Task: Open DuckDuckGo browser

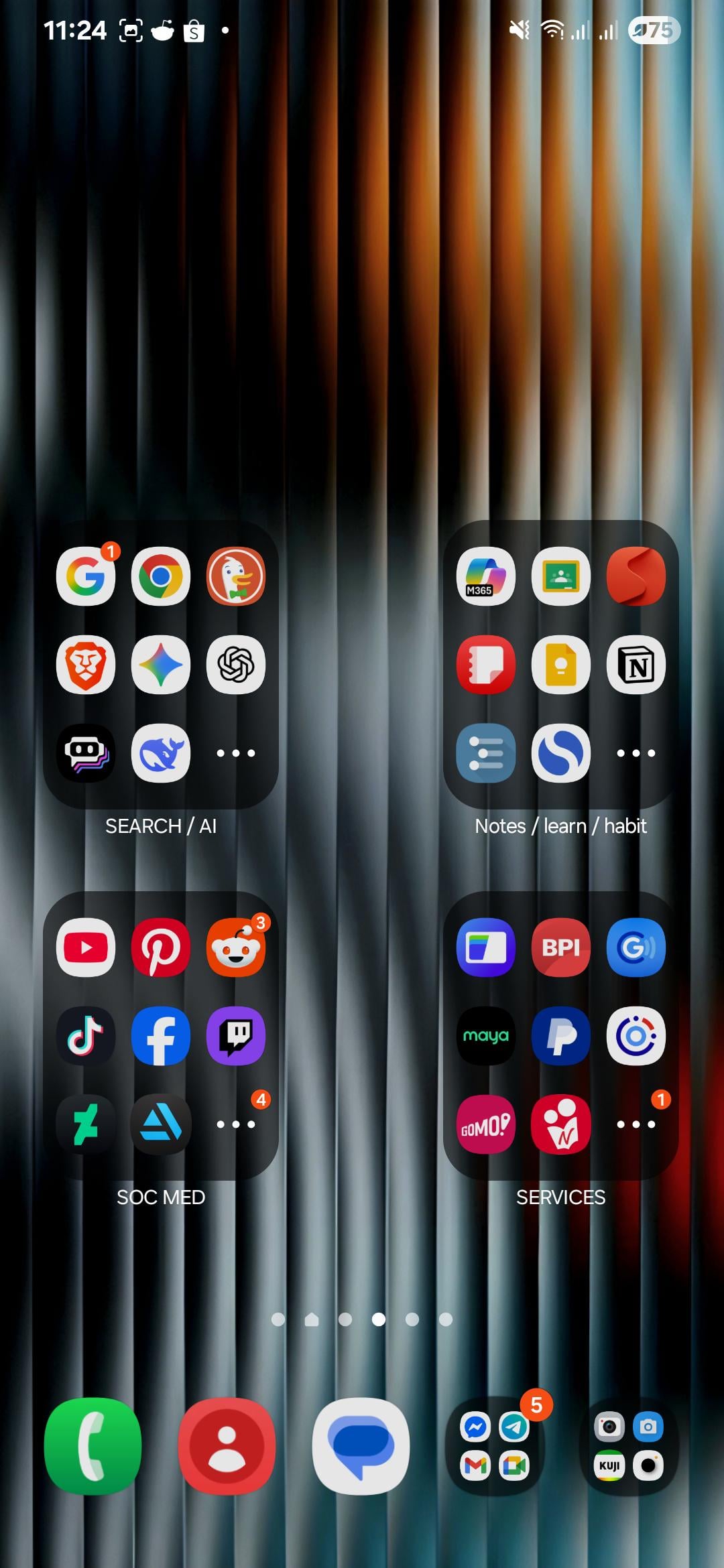Action: pyautogui.click(x=236, y=576)
